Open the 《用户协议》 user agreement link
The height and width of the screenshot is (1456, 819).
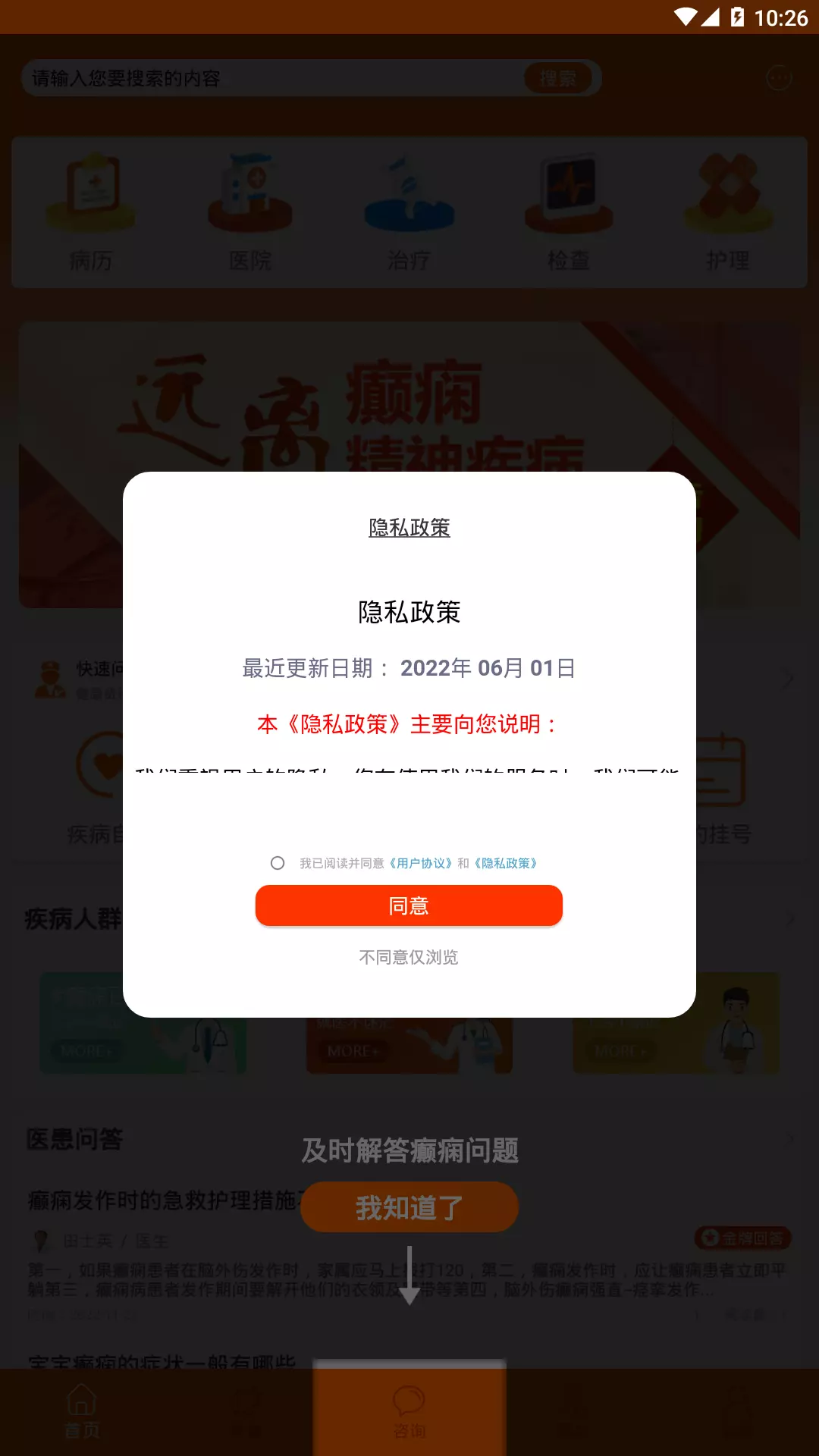[421, 863]
